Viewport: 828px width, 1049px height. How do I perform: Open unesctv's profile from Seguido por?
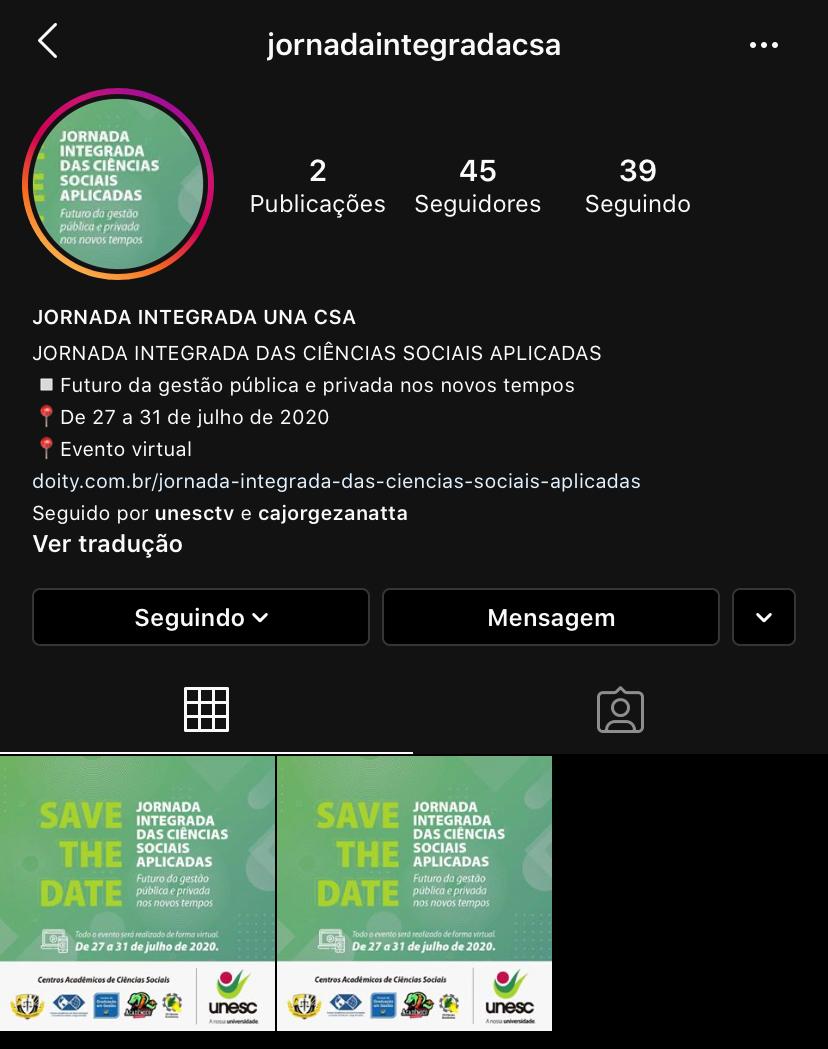[194, 513]
